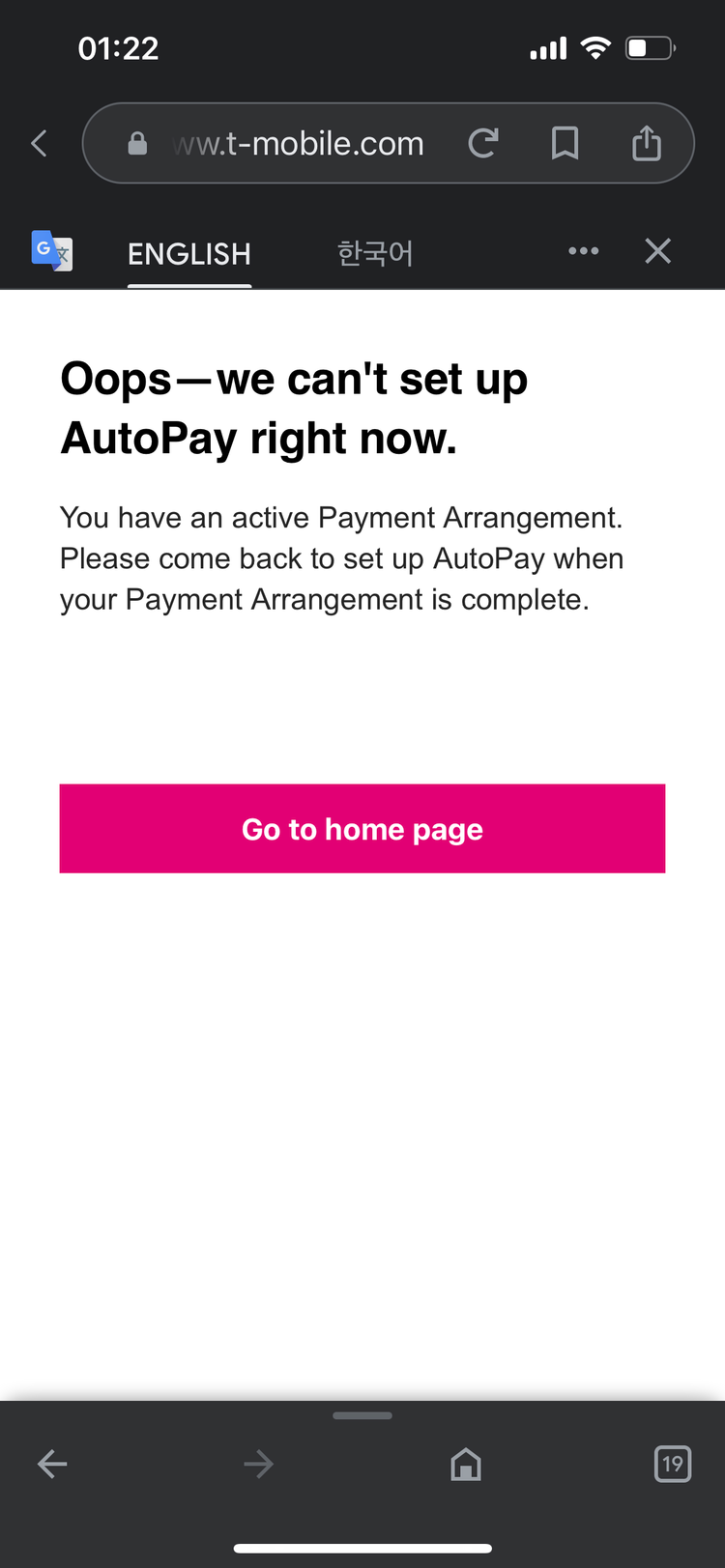
Task: Close the translate bar
Action: pyautogui.click(x=657, y=251)
